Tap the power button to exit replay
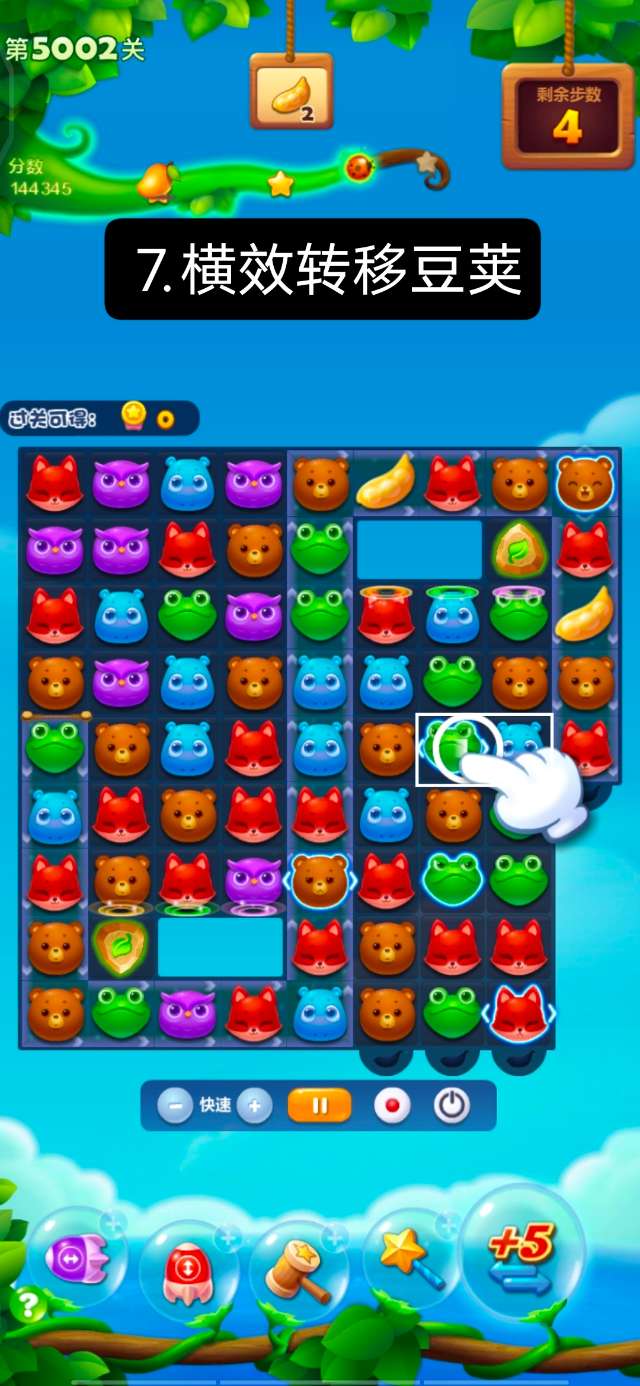The image size is (640, 1386). [x=452, y=1106]
